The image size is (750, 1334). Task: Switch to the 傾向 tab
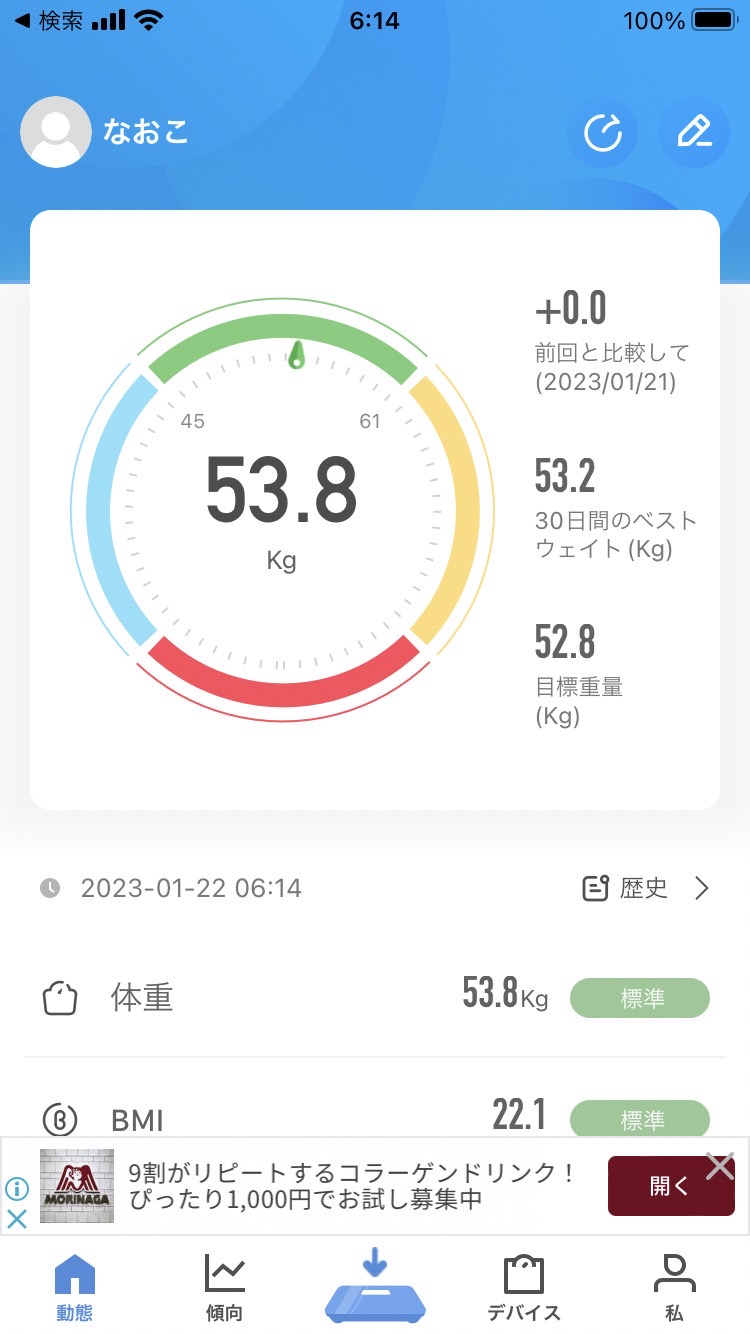224,1288
